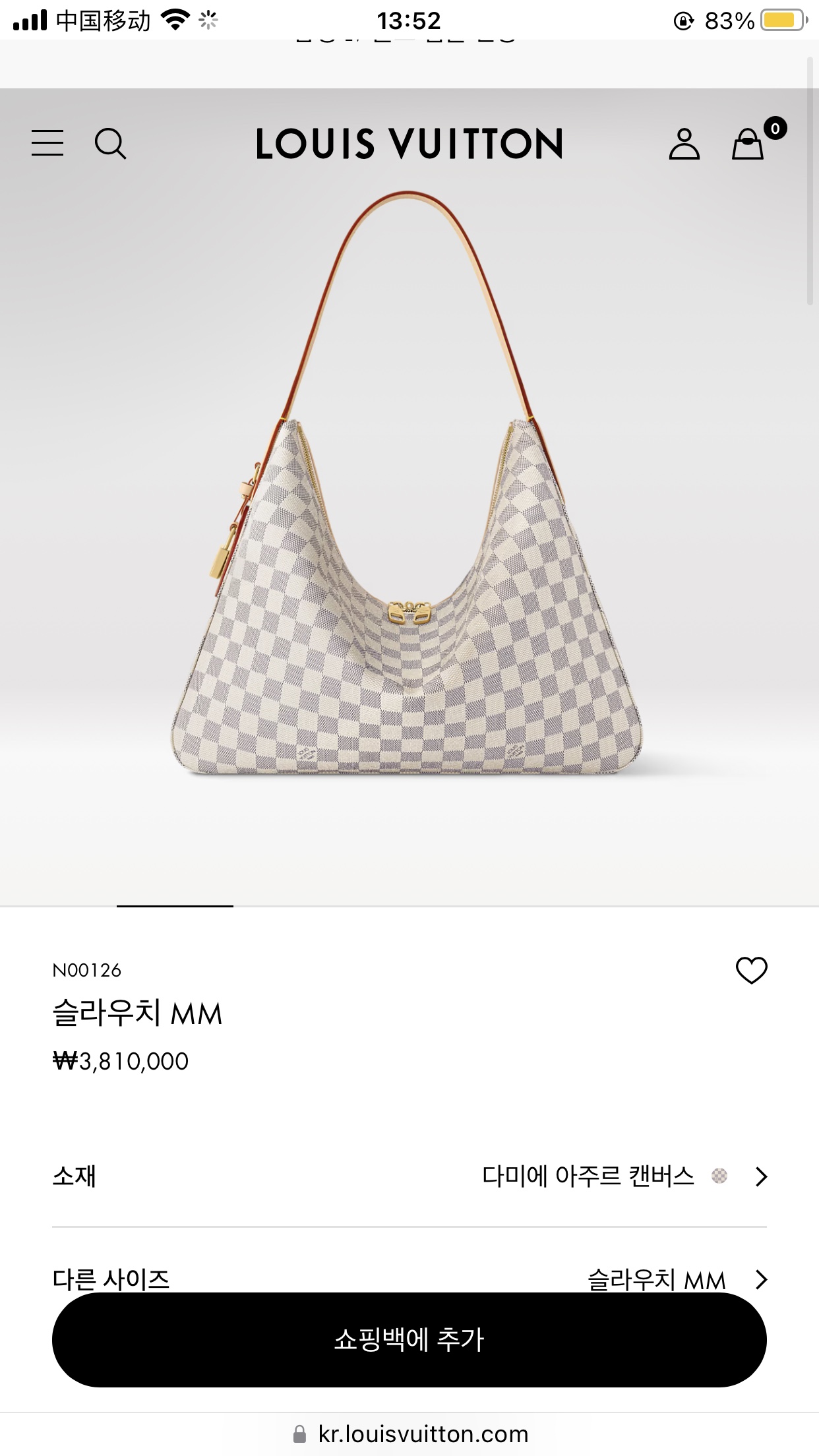Viewport: 819px width, 1456px height.
Task: Open the account profile icon
Action: (684, 144)
